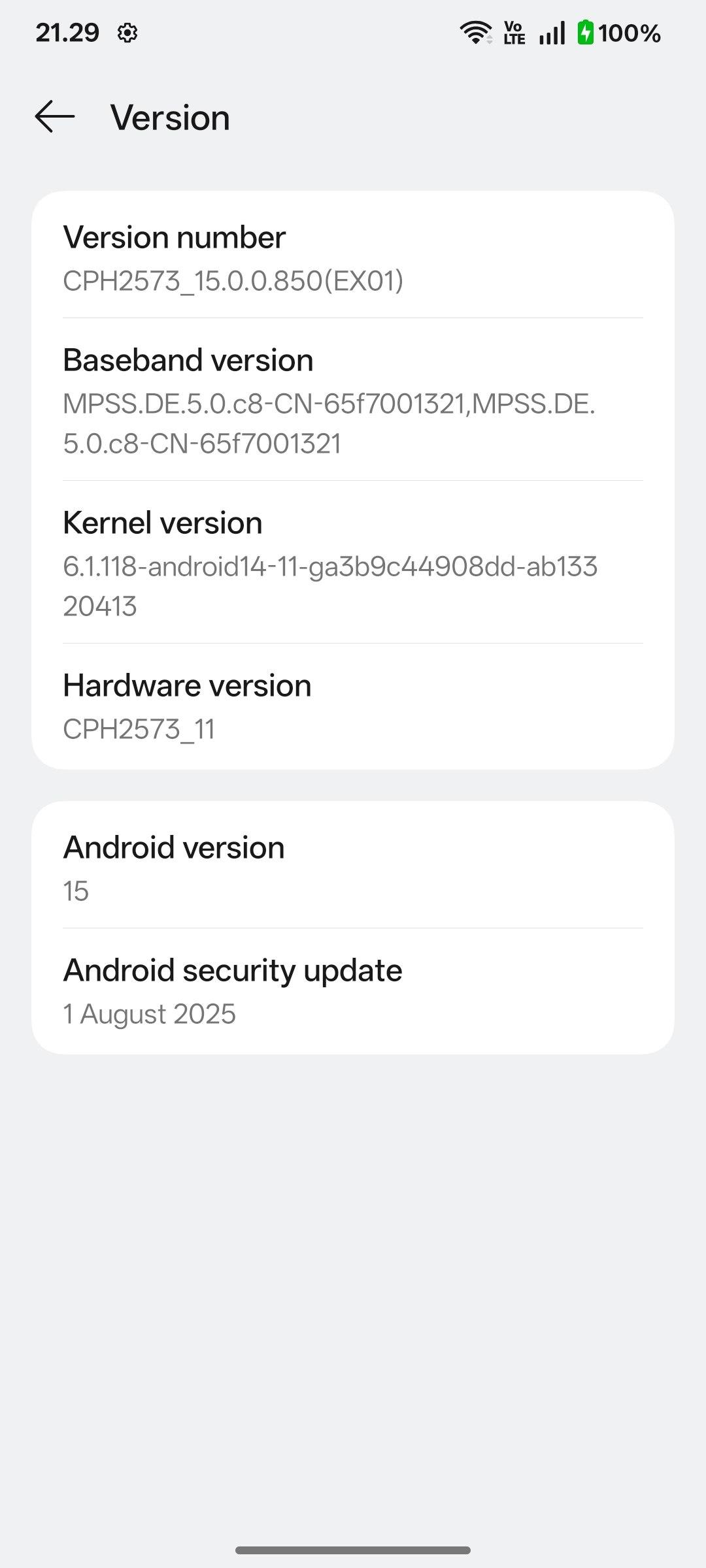This screenshot has height=1568, width=706.
Task: Select the Baseband version entry
Action: tap(353, 400)
